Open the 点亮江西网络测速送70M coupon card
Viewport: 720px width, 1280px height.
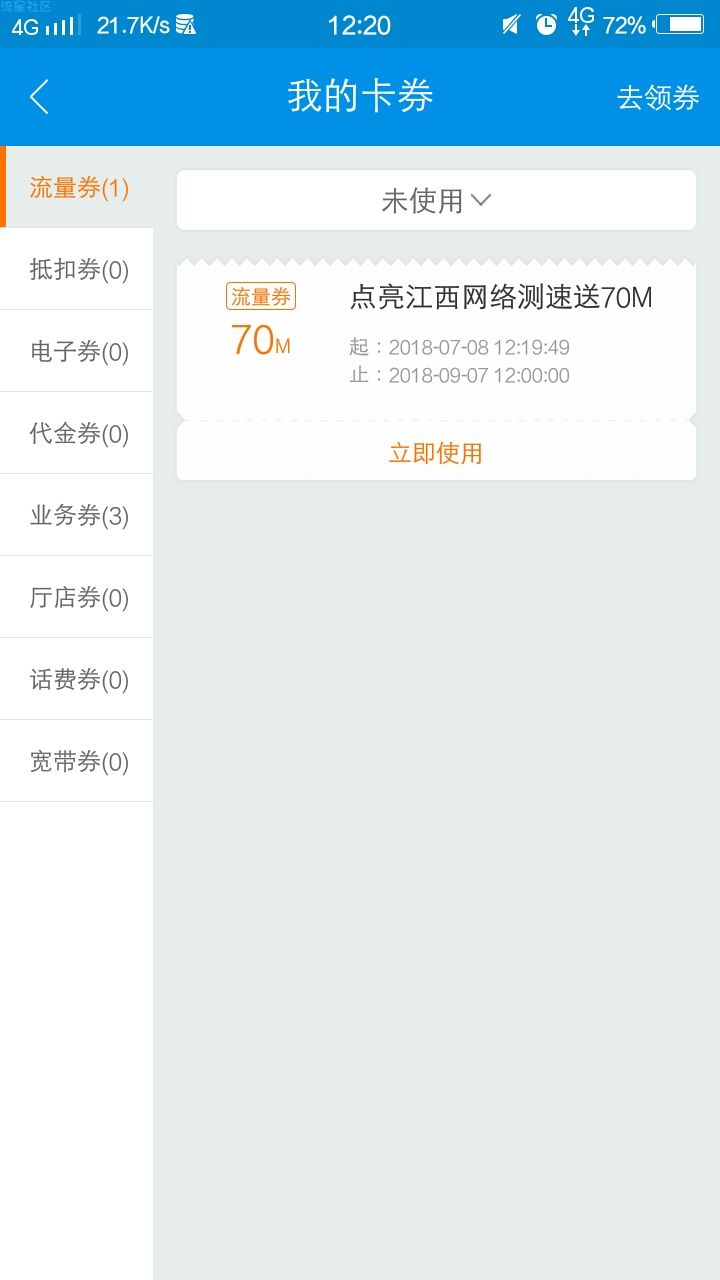point(436,338)
